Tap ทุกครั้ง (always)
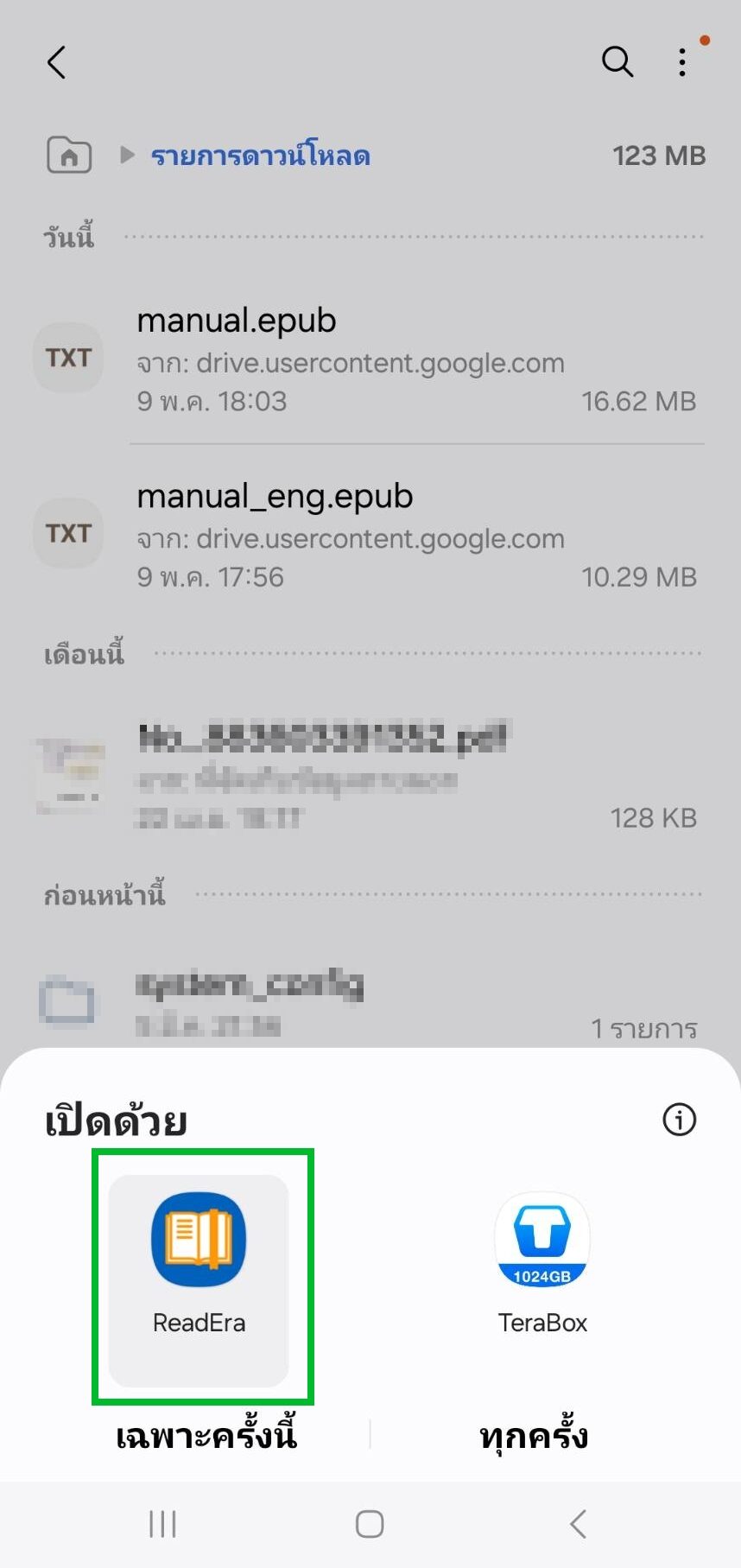 (534, 1436)
